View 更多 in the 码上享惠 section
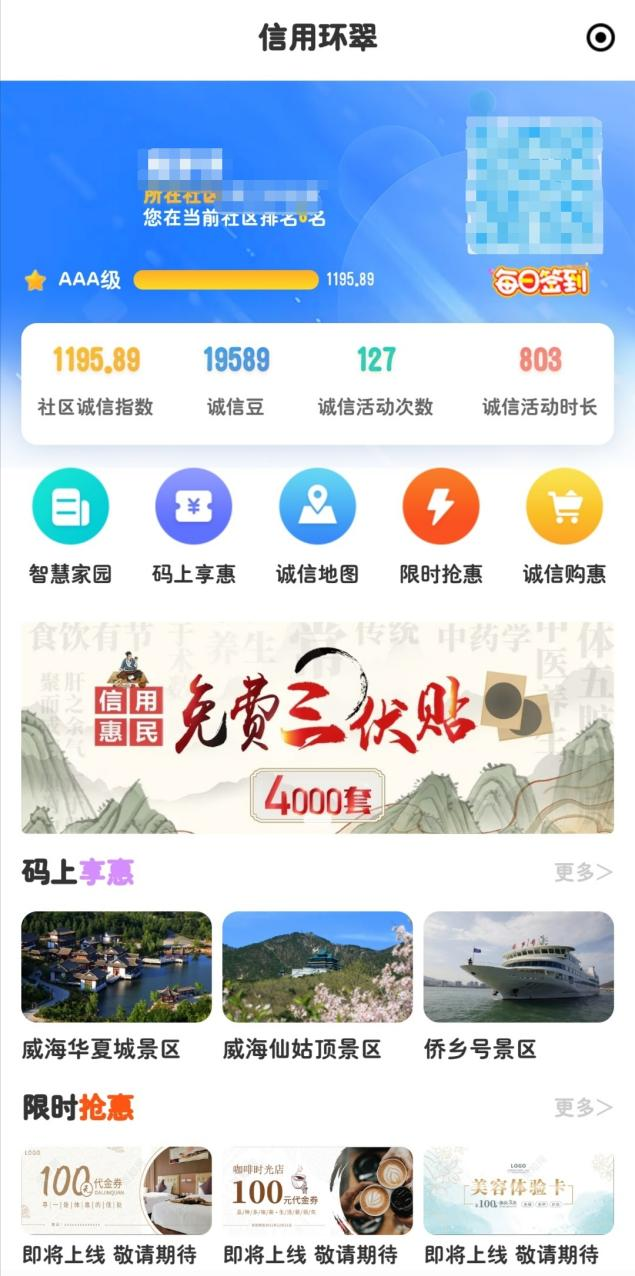Screen dimensions: 635x1276 pos(583,872)
